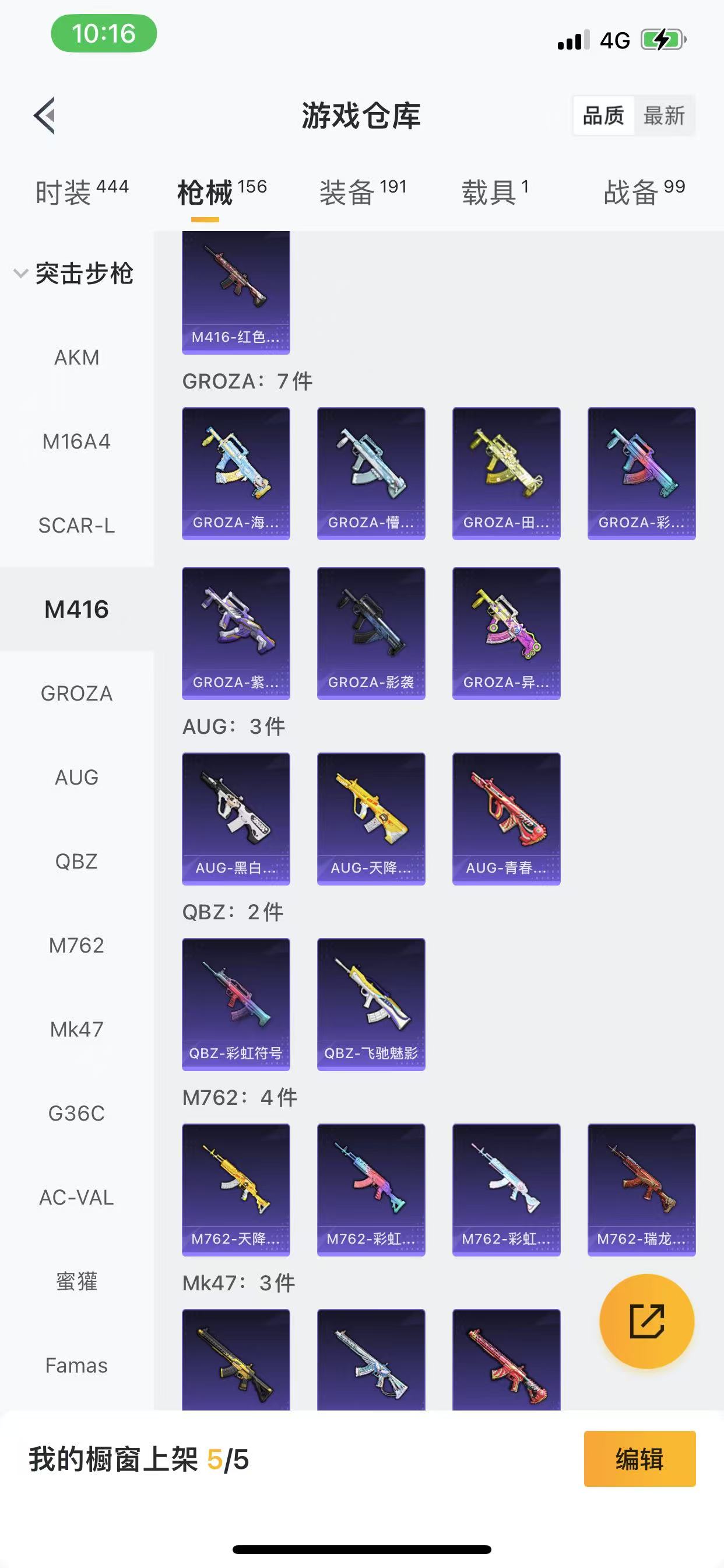This screenshot has width=724, height=1568.
Task: Sort the warehouse by 品质
Action: (603, 115)
